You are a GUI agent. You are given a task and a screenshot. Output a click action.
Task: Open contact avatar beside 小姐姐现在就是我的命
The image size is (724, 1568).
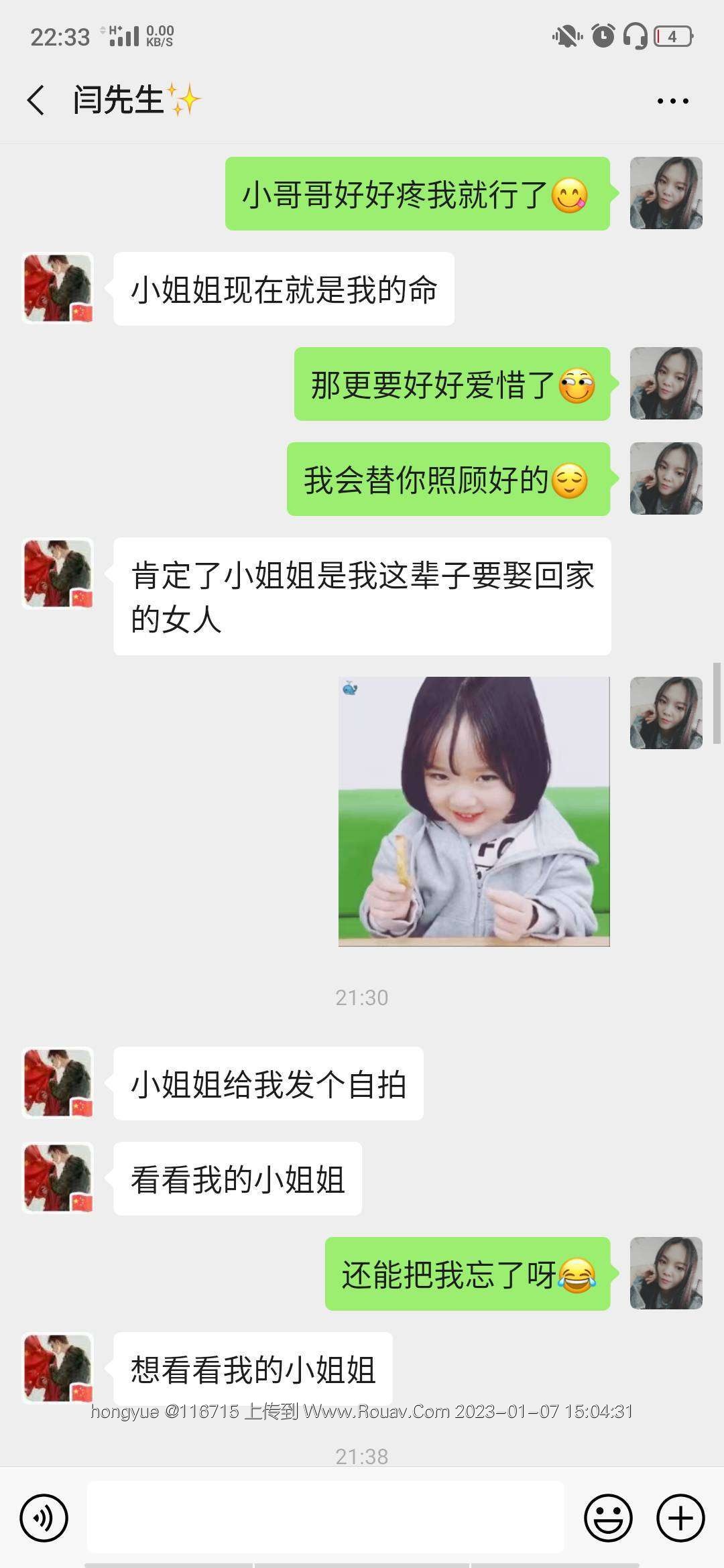(x=58, y=288)
